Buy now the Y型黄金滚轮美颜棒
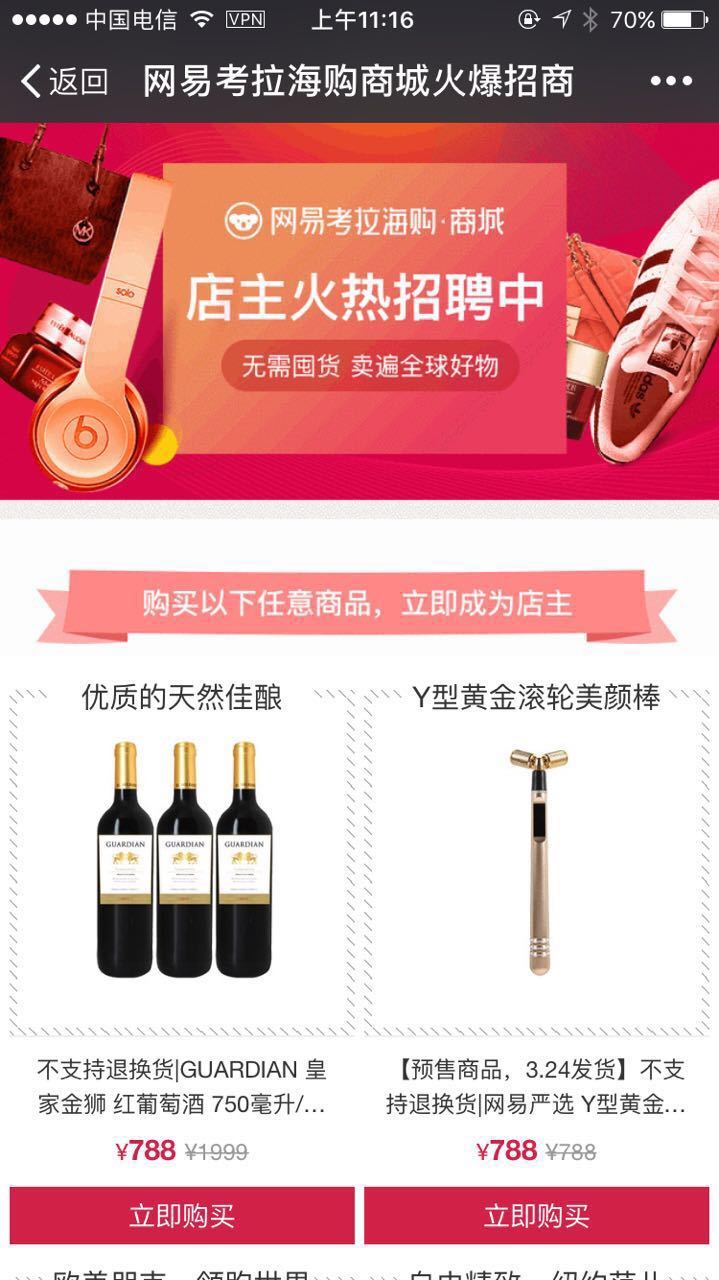 click(536, 1215)
